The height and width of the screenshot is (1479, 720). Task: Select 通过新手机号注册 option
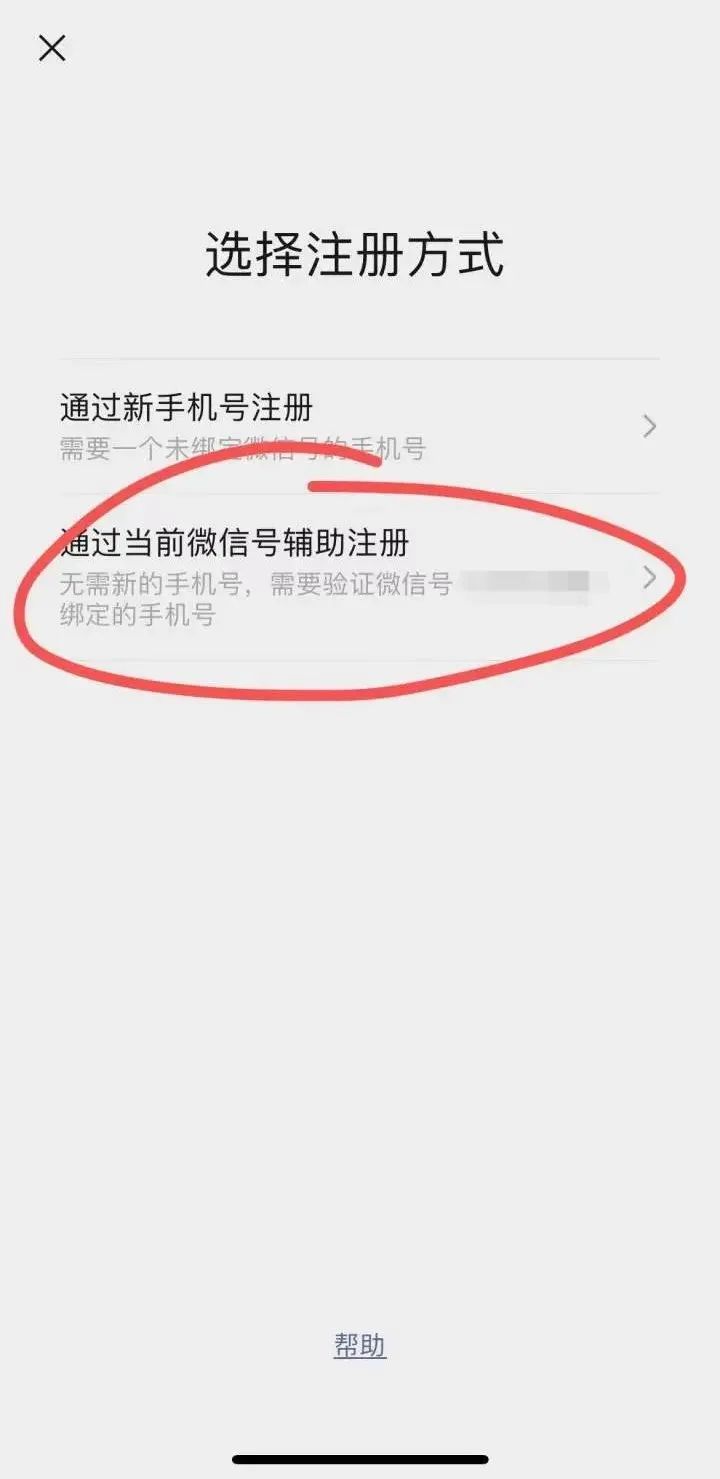point(358,426)
